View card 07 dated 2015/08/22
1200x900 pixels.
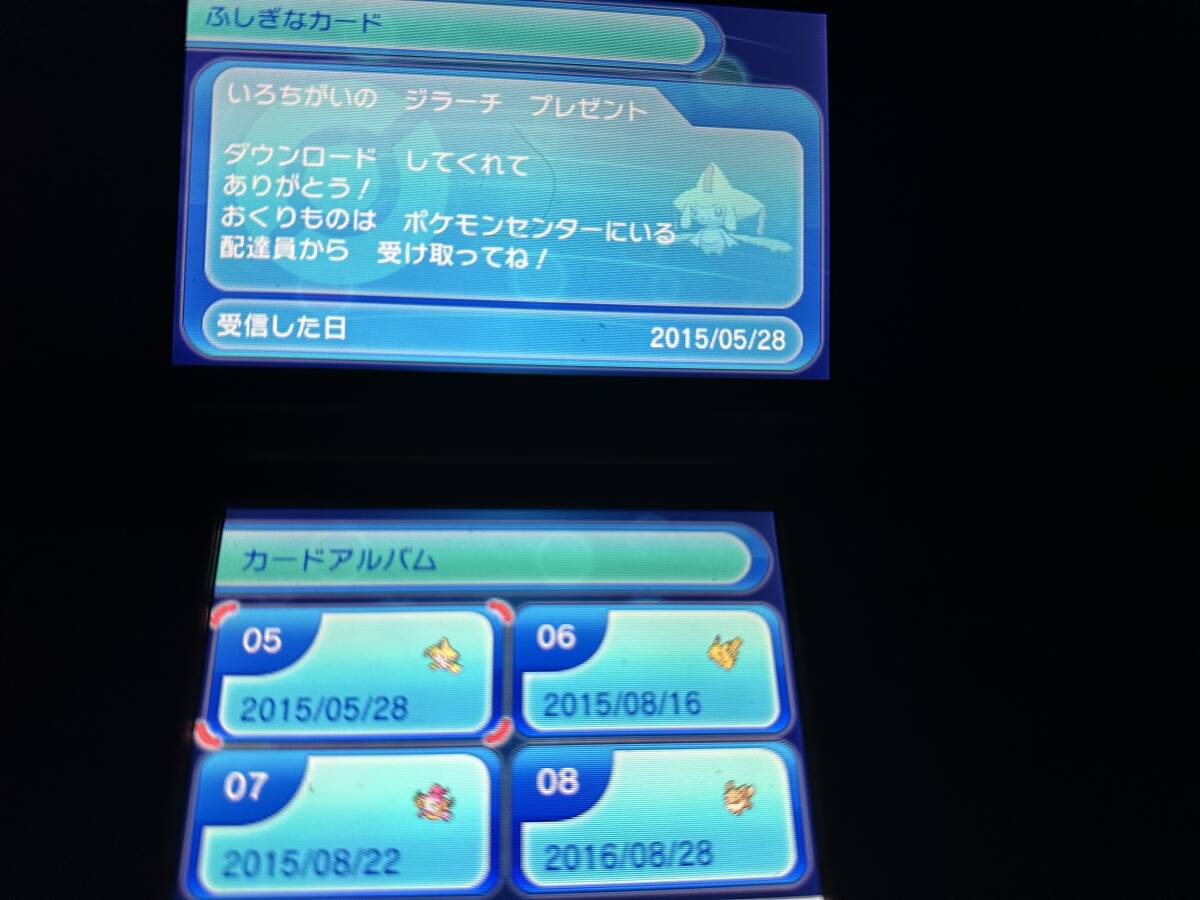345,820
